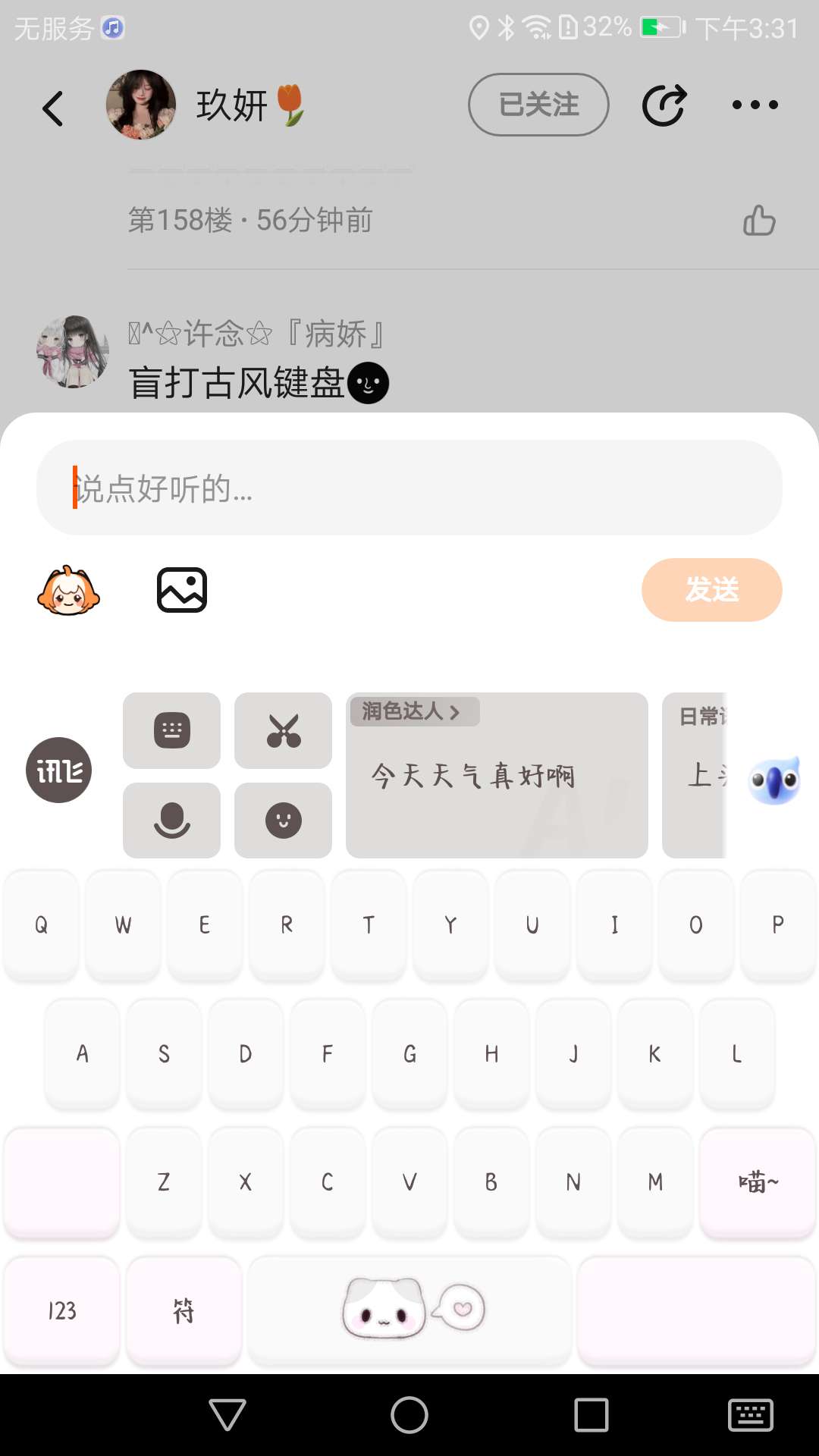Open the keyboard layout switcher
Image resolution: width=819 pixels, height=1456 pixels.
tap(172, 730)
